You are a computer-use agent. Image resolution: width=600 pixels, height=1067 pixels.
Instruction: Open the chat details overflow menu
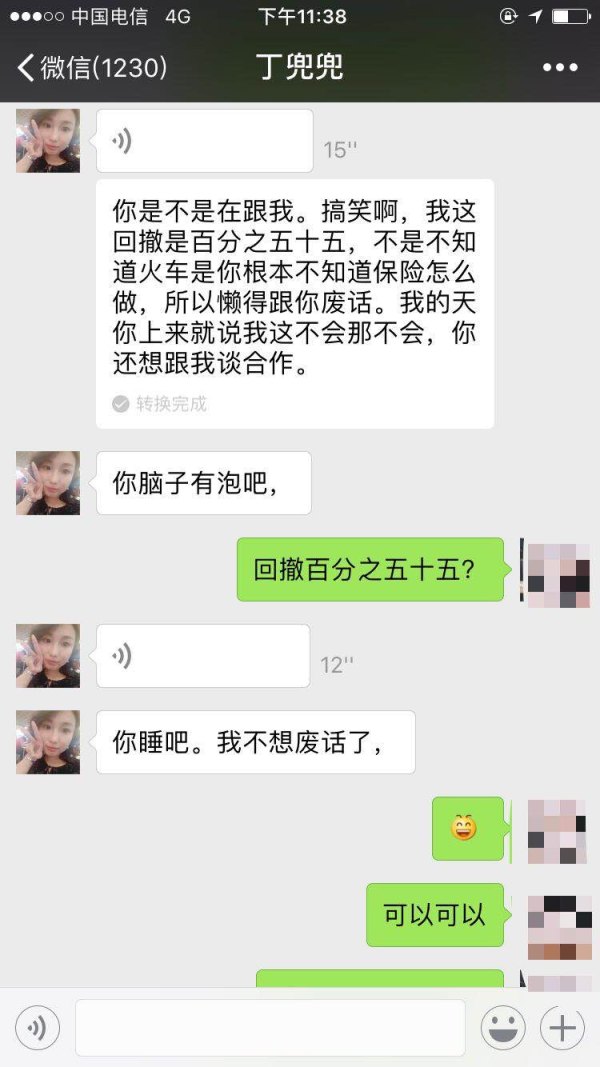[560, 68]
